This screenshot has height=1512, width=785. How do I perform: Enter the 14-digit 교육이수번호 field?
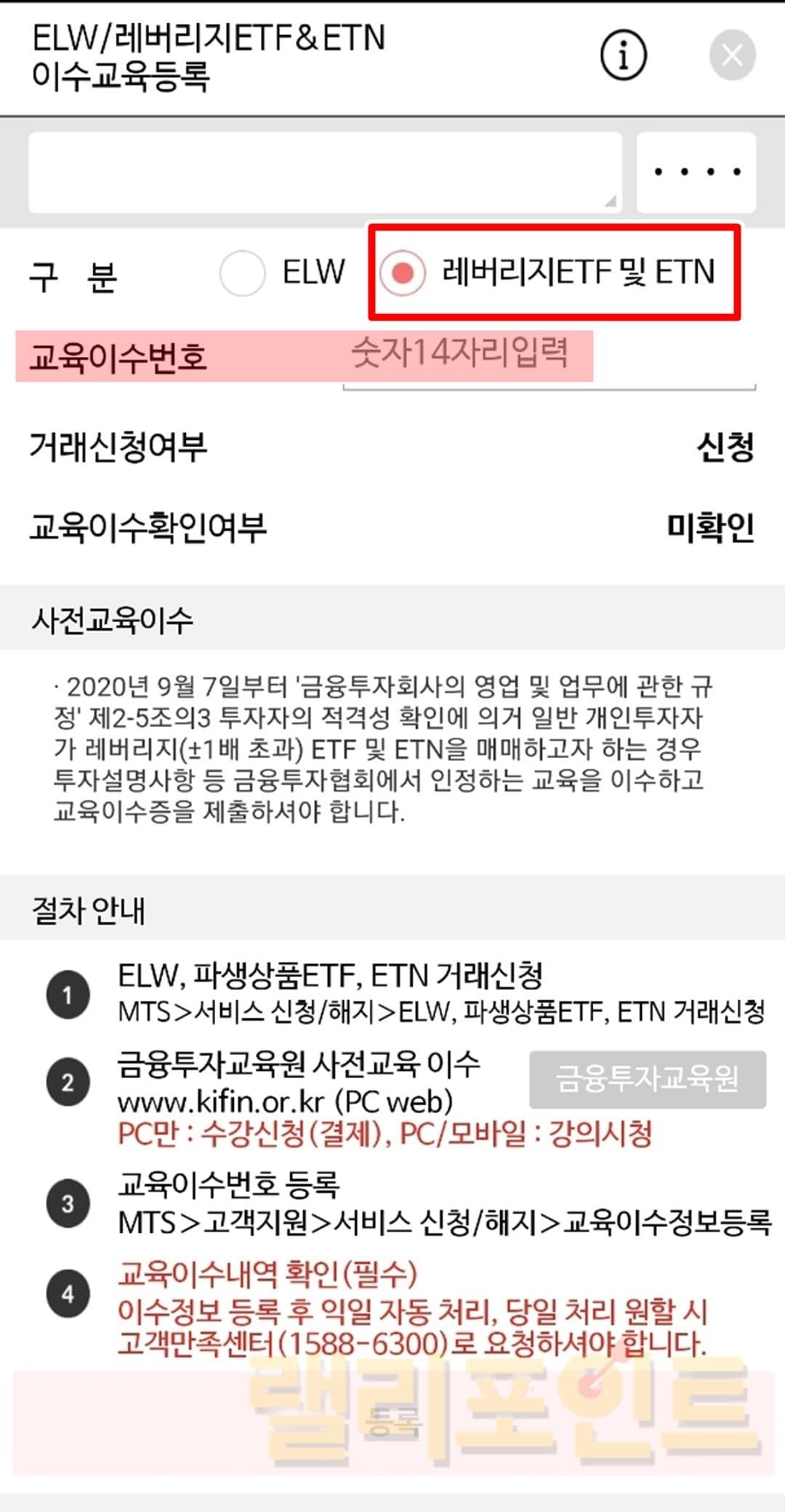click(548, 356)
